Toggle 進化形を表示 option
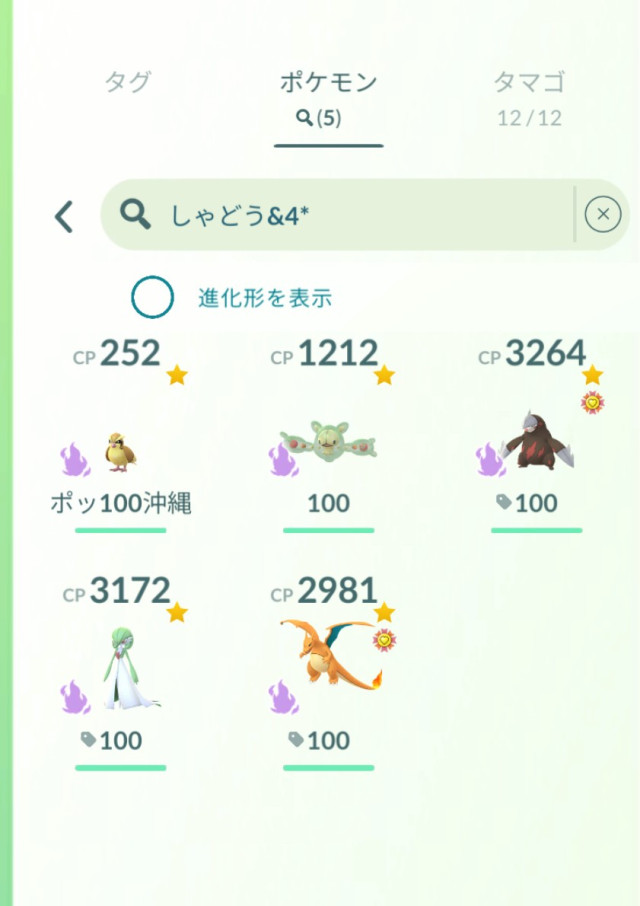Viewport: 640px width, 906px height. coord(152,297)
